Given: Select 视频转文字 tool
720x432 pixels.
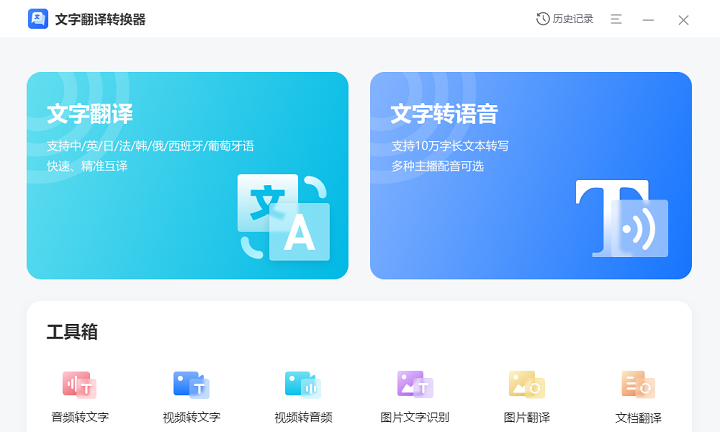Looking at the screenshot, I should 191,396.
